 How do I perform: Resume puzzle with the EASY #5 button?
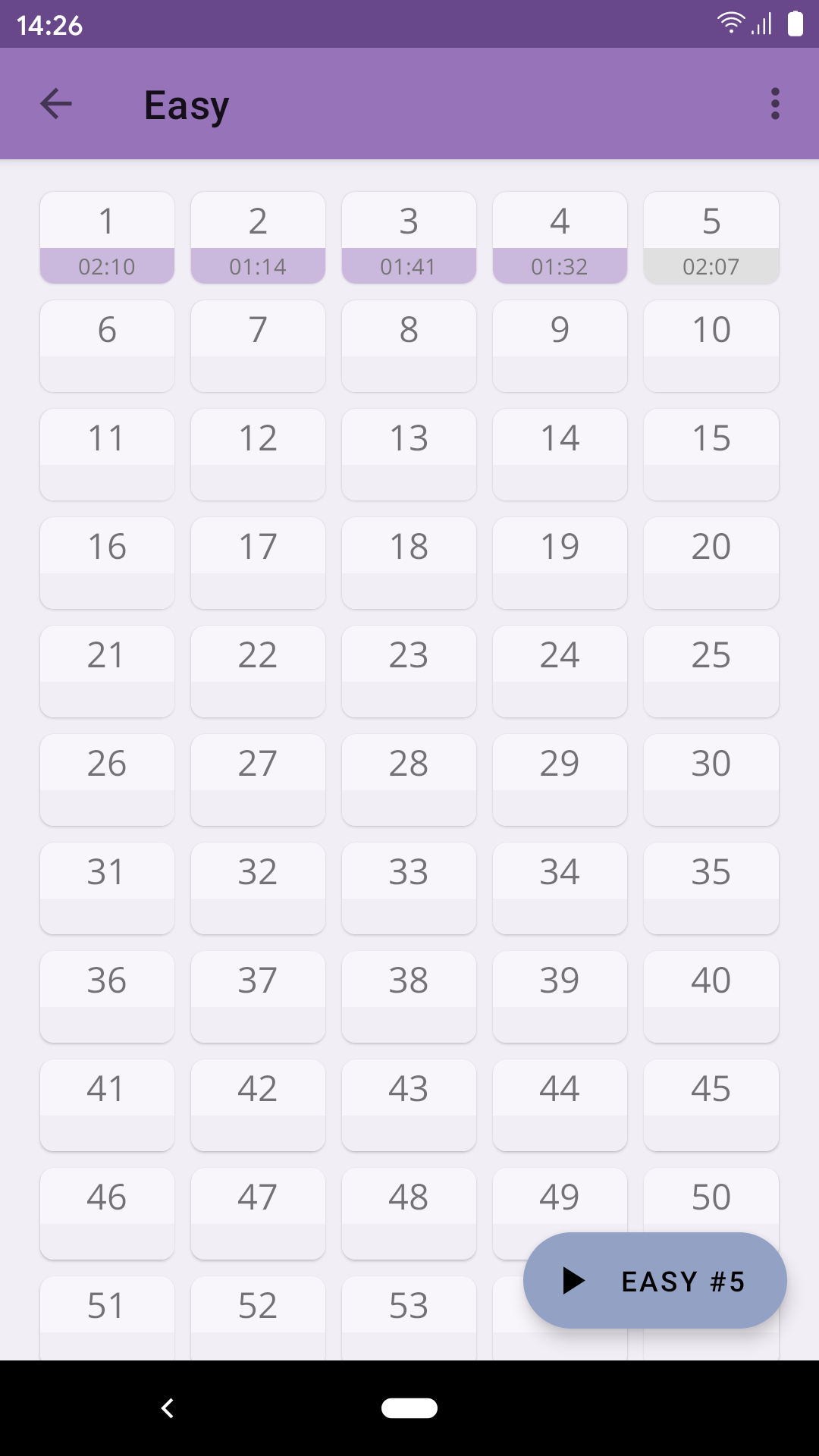pyautogui.click(x=655, y=1280)
